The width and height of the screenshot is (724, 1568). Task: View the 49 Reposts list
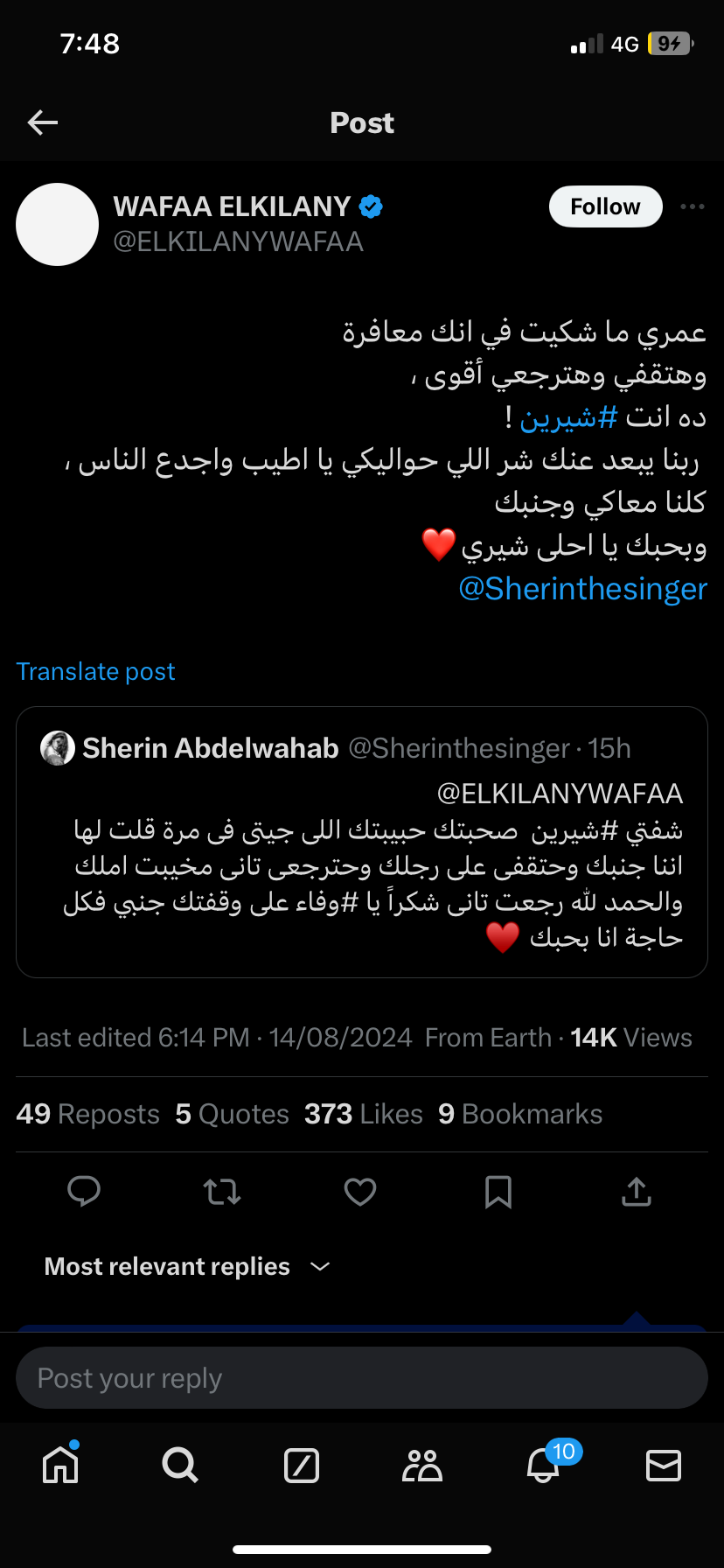click(87, 1114)
